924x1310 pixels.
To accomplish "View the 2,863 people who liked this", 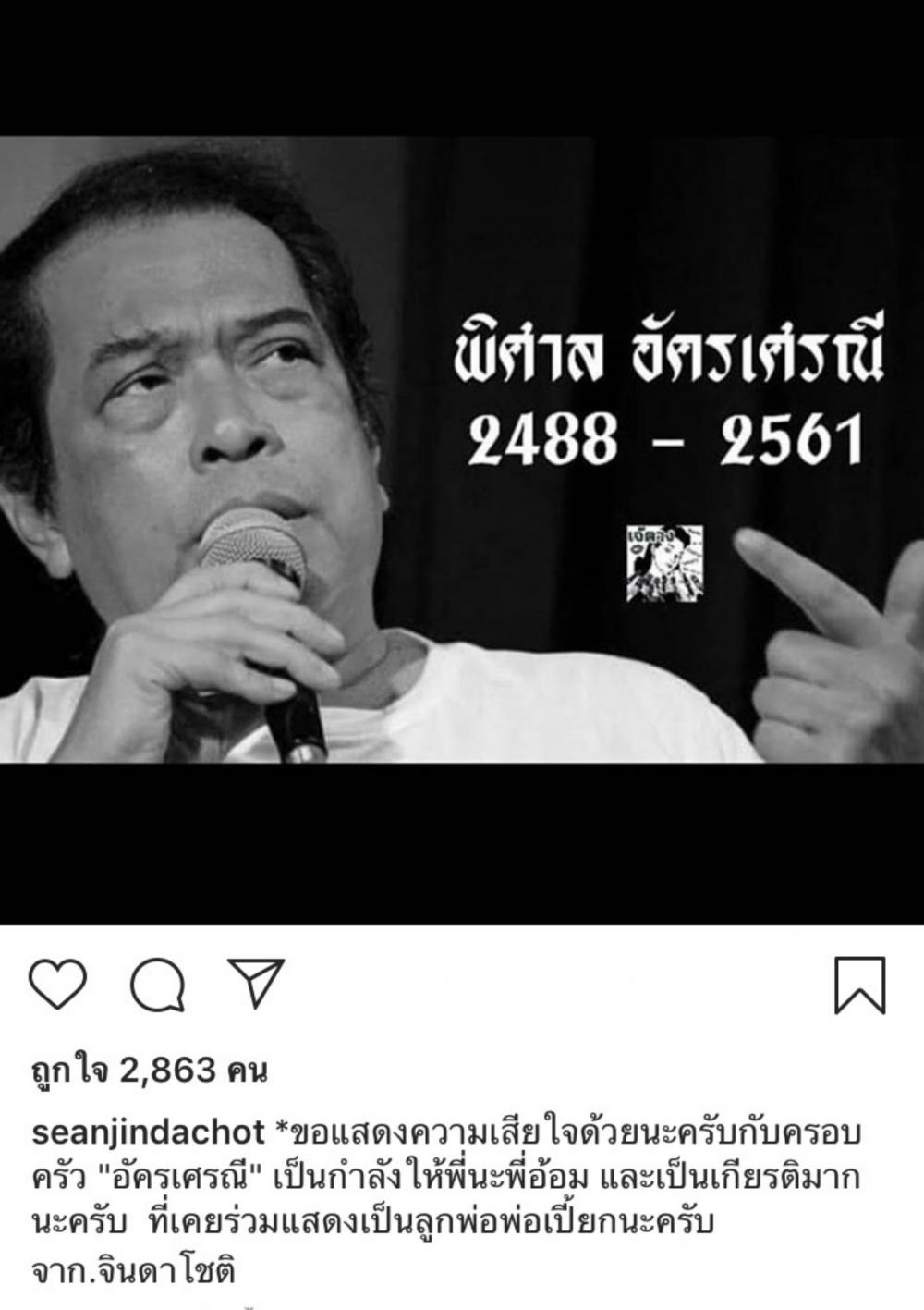I will 150,1071.
